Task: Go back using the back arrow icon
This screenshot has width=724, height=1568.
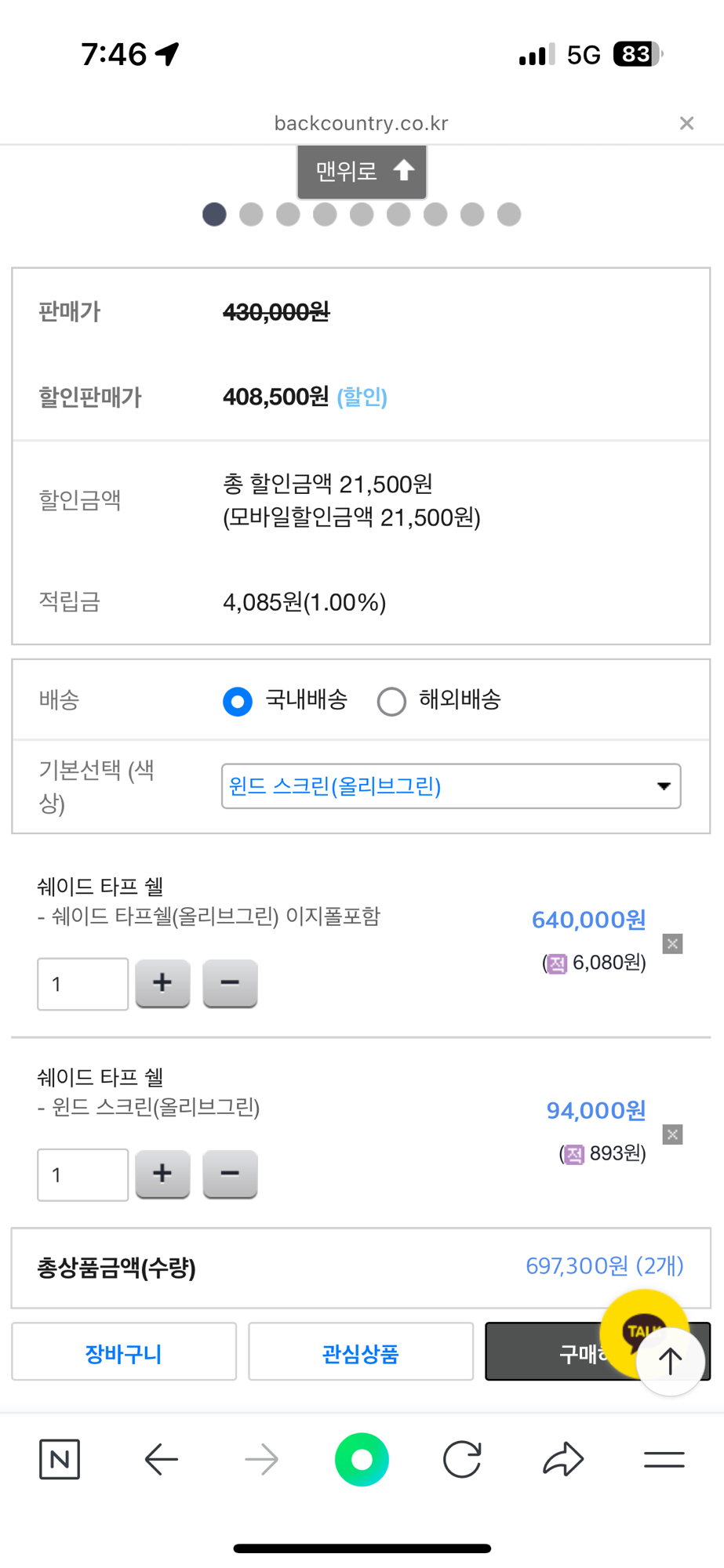Action: tap(161, 1459)
